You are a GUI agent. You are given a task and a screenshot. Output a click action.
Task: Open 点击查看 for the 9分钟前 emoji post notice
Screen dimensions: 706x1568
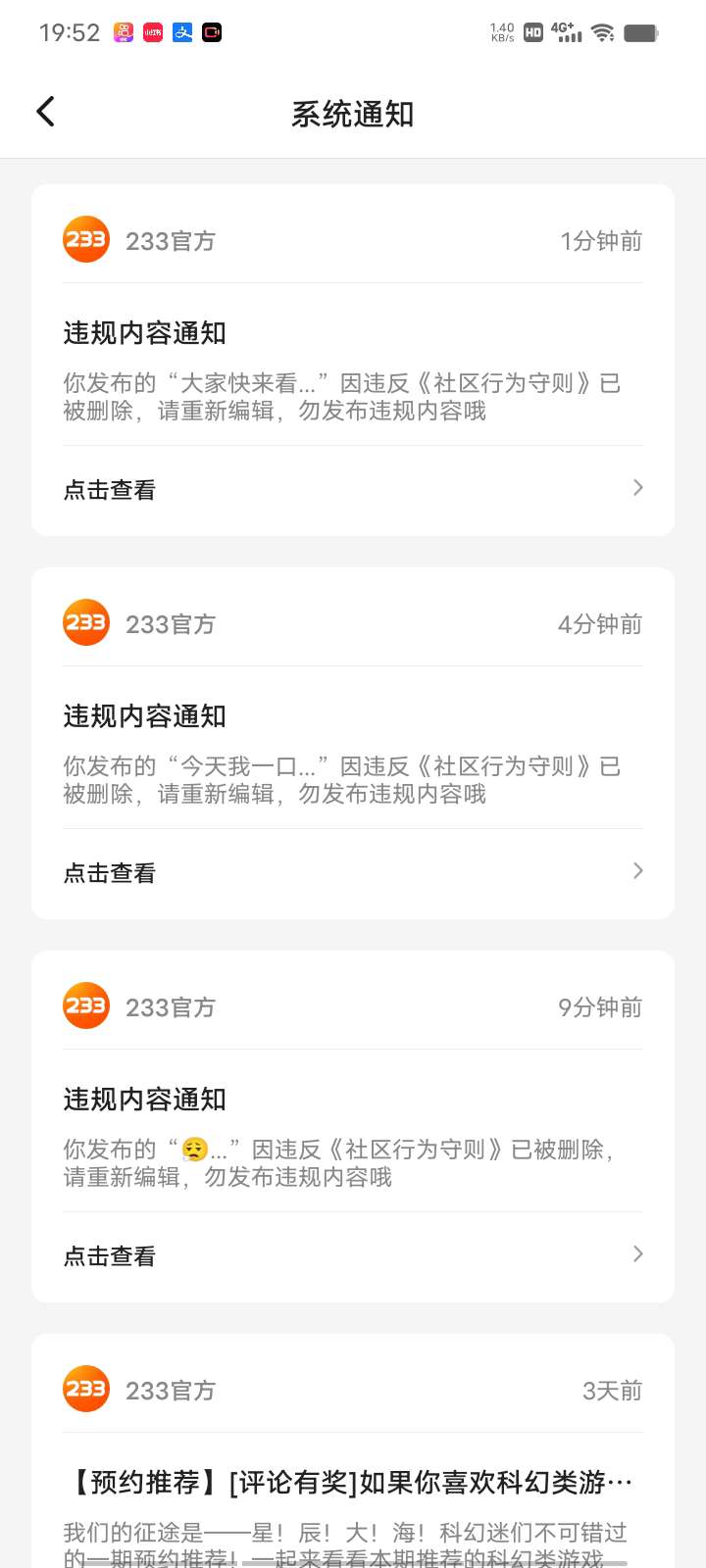(353, 1256)
